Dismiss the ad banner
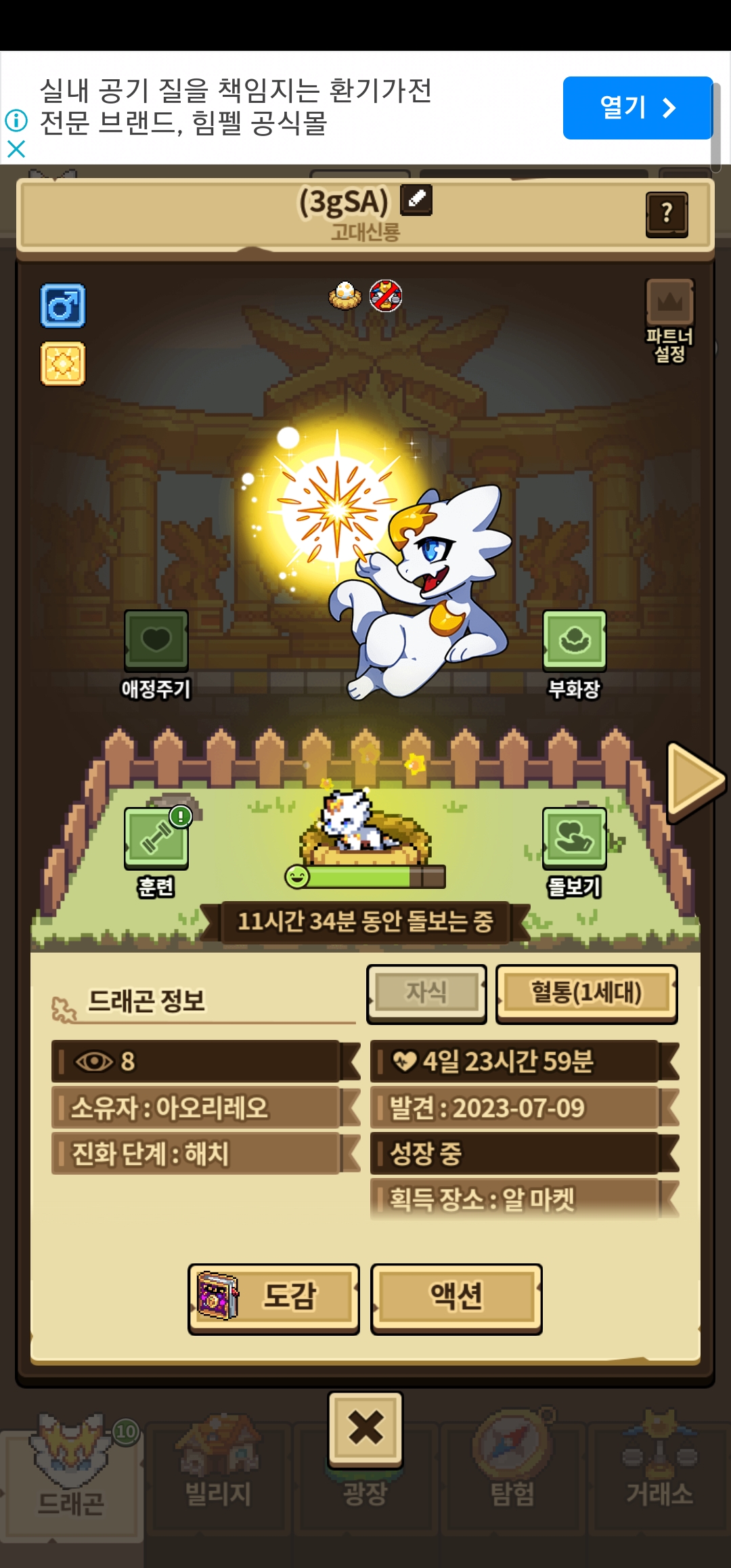This screenshot has width=731, height=1568. click(16, 149)
